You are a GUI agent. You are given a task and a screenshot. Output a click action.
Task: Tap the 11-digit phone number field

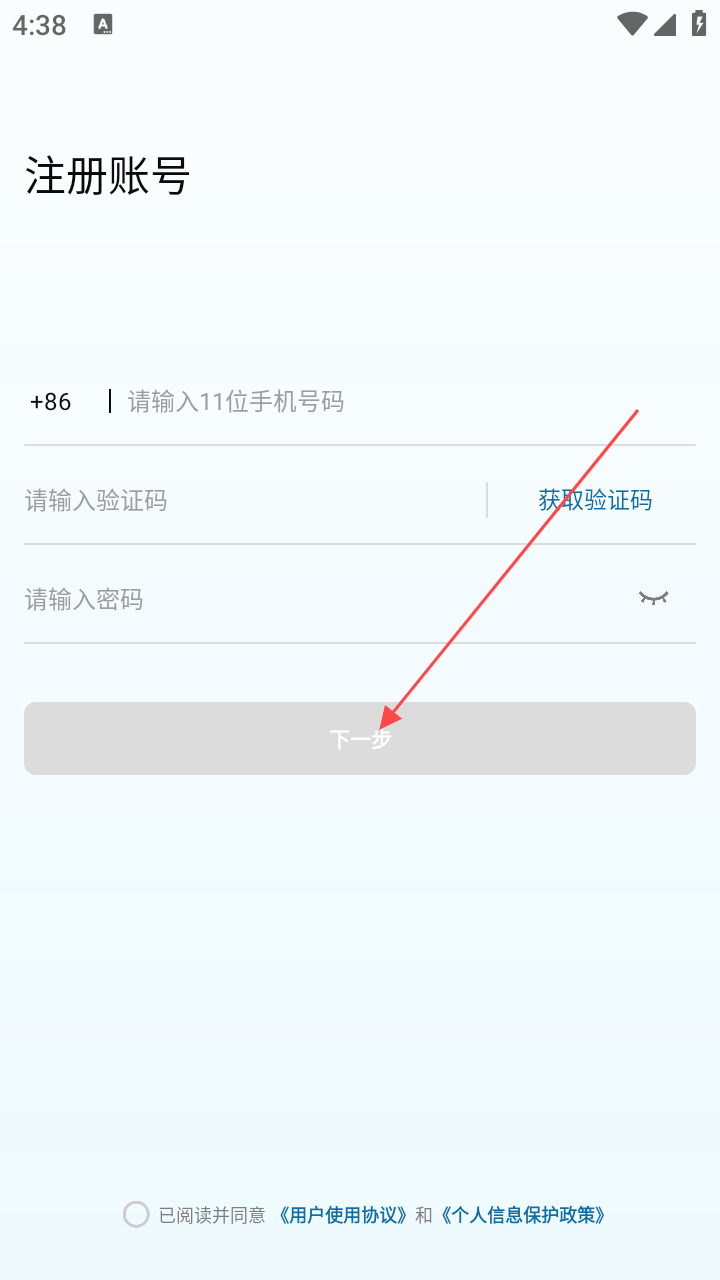(410, 402)
